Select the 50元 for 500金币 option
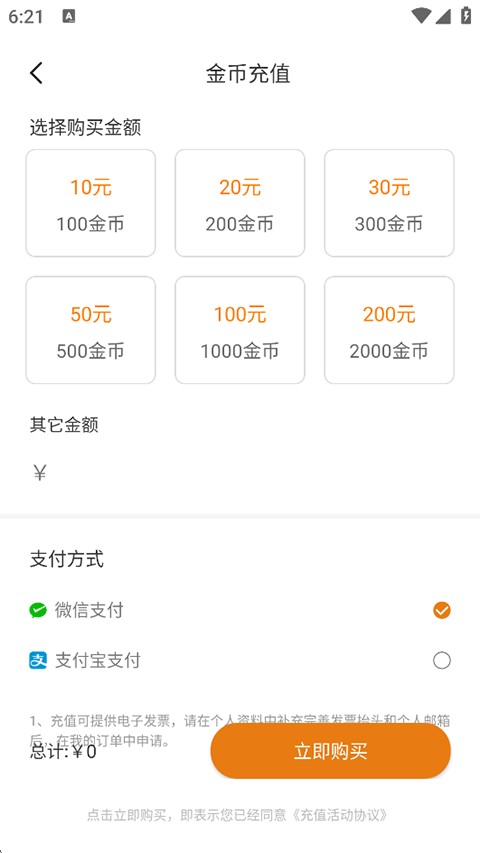480x853 pixels. (x=91, y=330)
